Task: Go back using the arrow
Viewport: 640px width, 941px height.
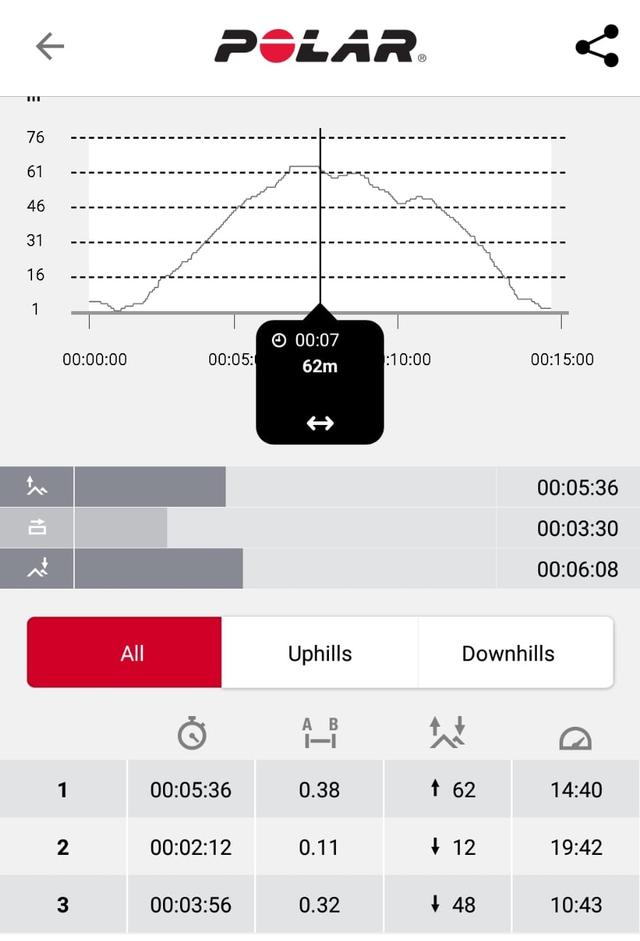Action: (x=49, y=46)
